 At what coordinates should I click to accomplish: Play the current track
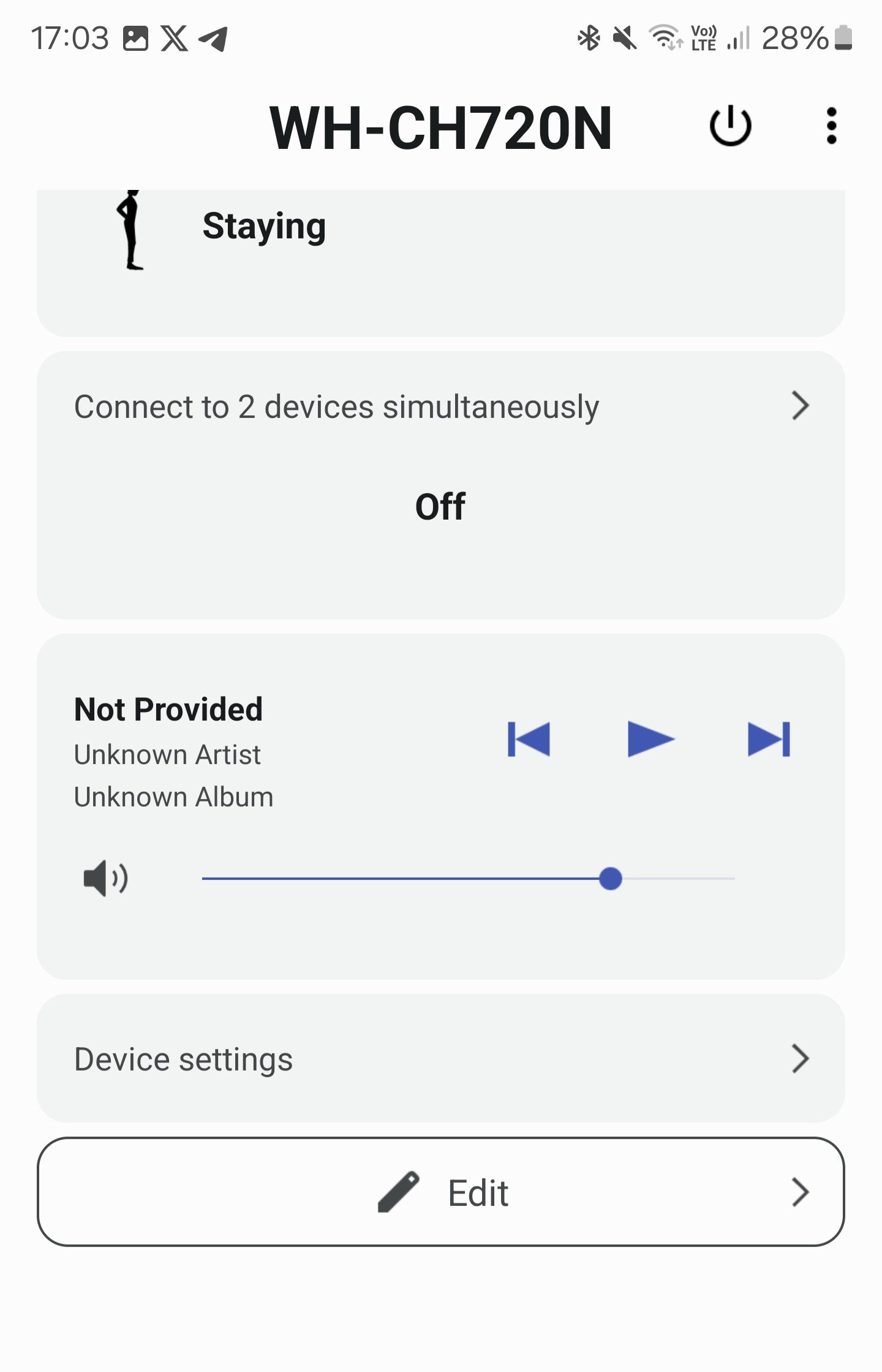(x=649, y=740)
